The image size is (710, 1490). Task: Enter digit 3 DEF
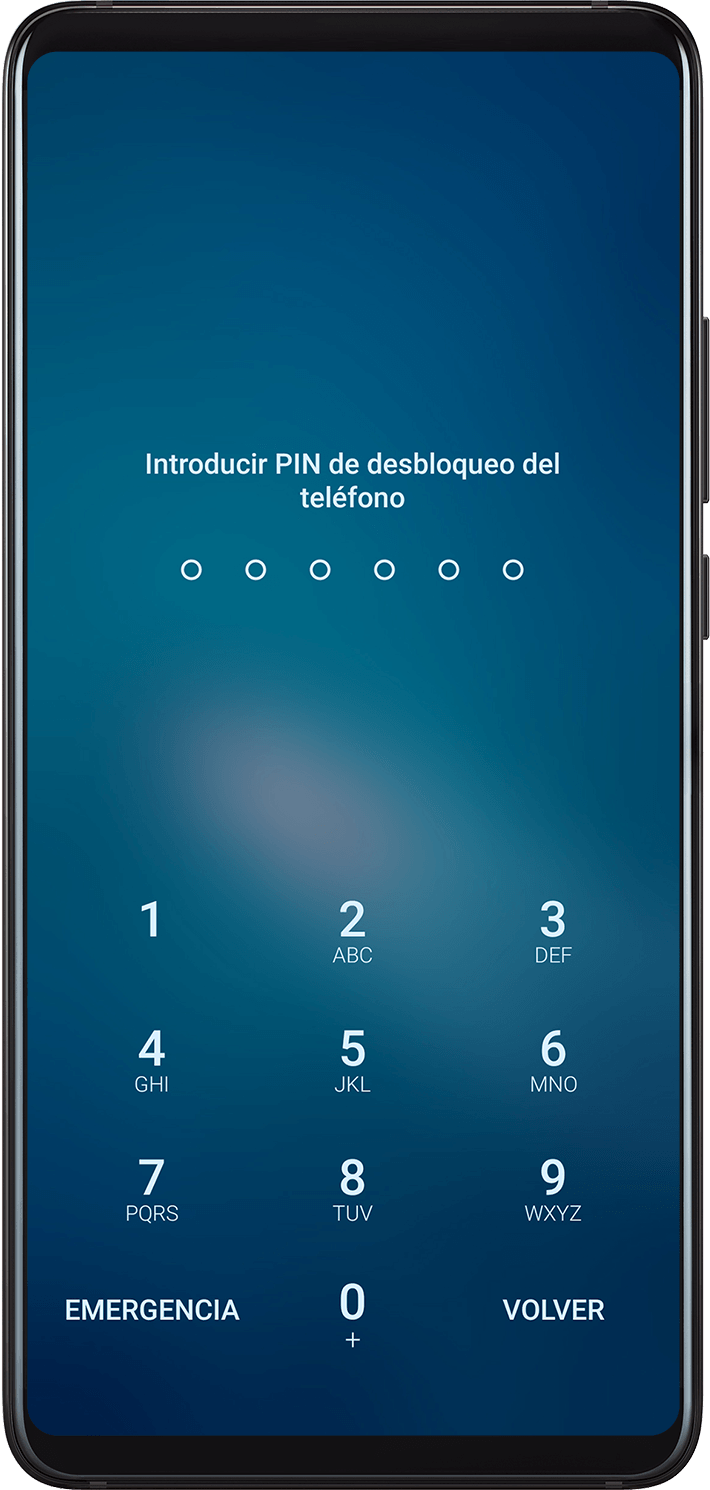point(553,932)
